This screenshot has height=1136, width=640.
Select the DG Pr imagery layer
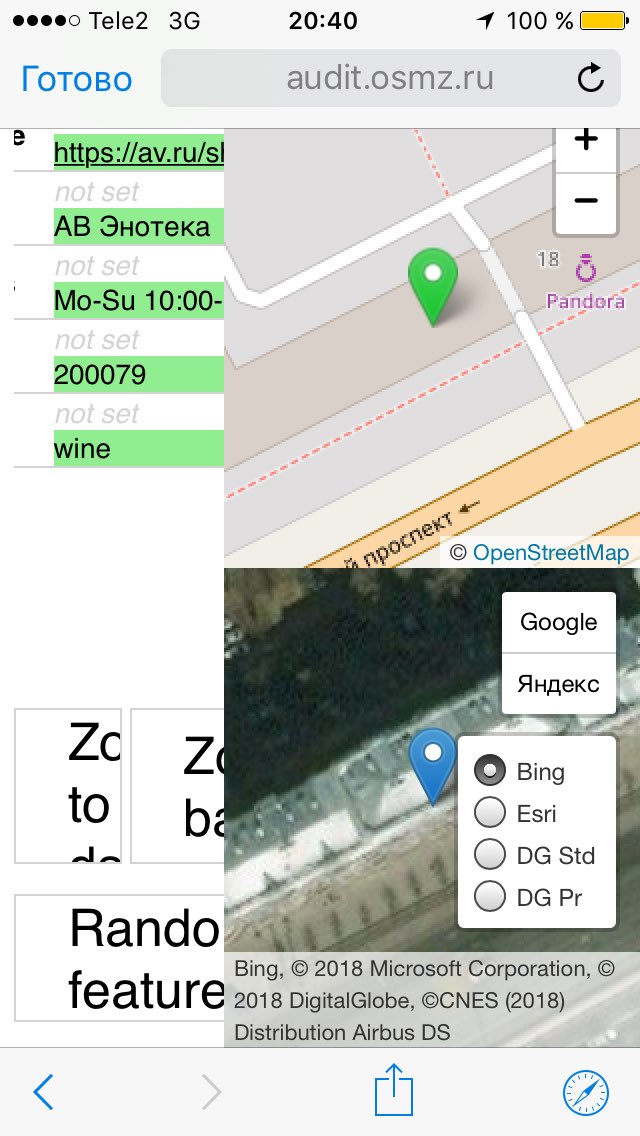pyautogui.click(x=528, y=898)
